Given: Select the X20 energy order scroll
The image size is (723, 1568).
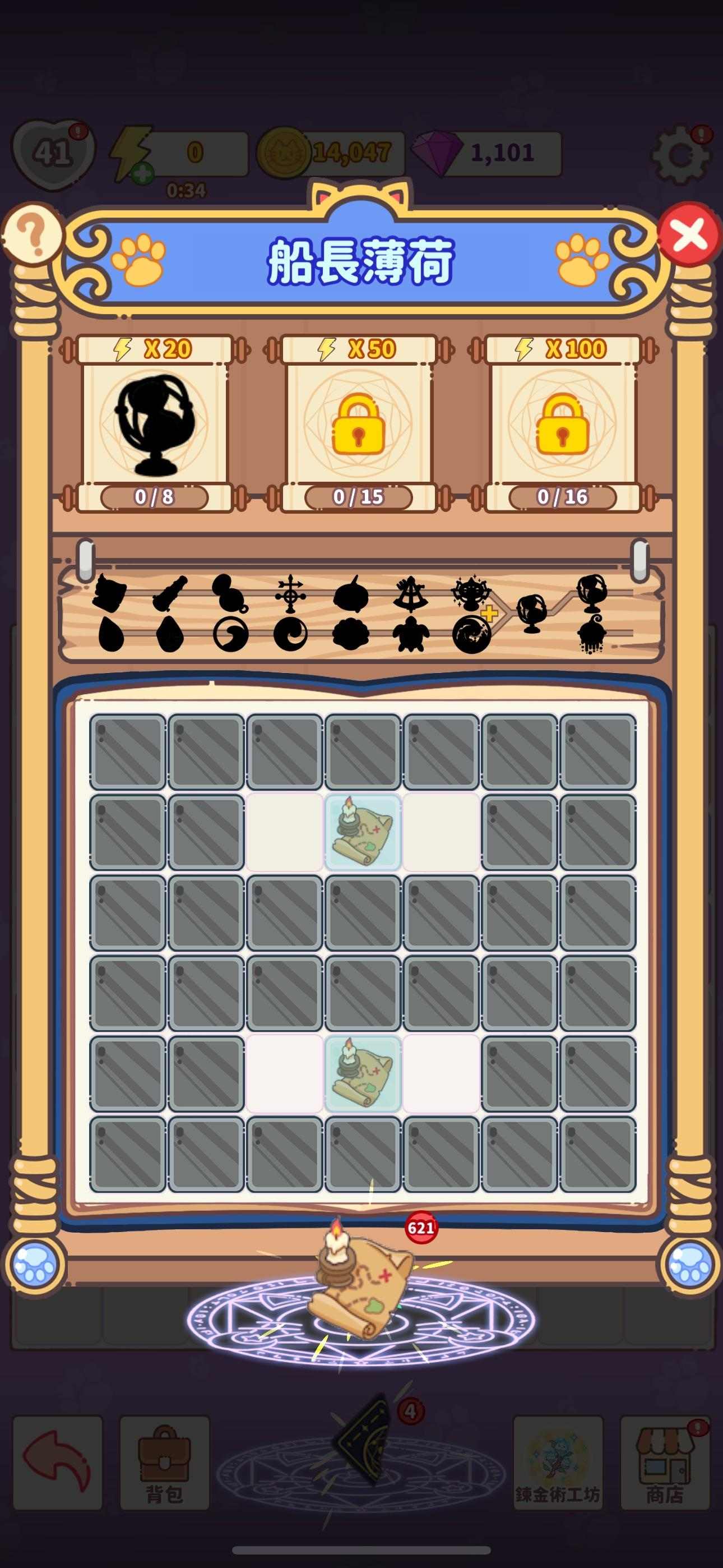Looking at the screenshot, I should (x=154, y=423).
